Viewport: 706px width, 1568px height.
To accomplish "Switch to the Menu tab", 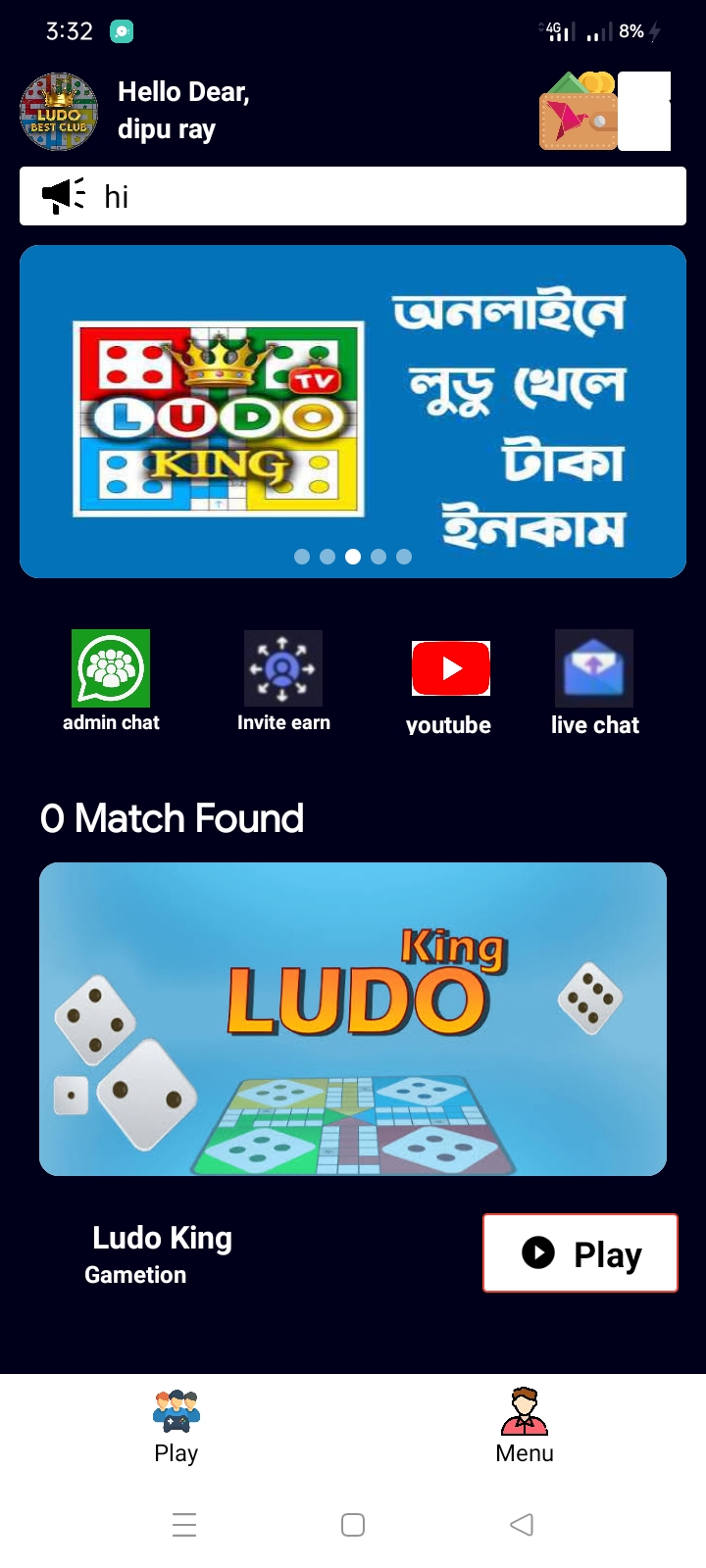I will pyautogui.click(x=525, y=1427).
